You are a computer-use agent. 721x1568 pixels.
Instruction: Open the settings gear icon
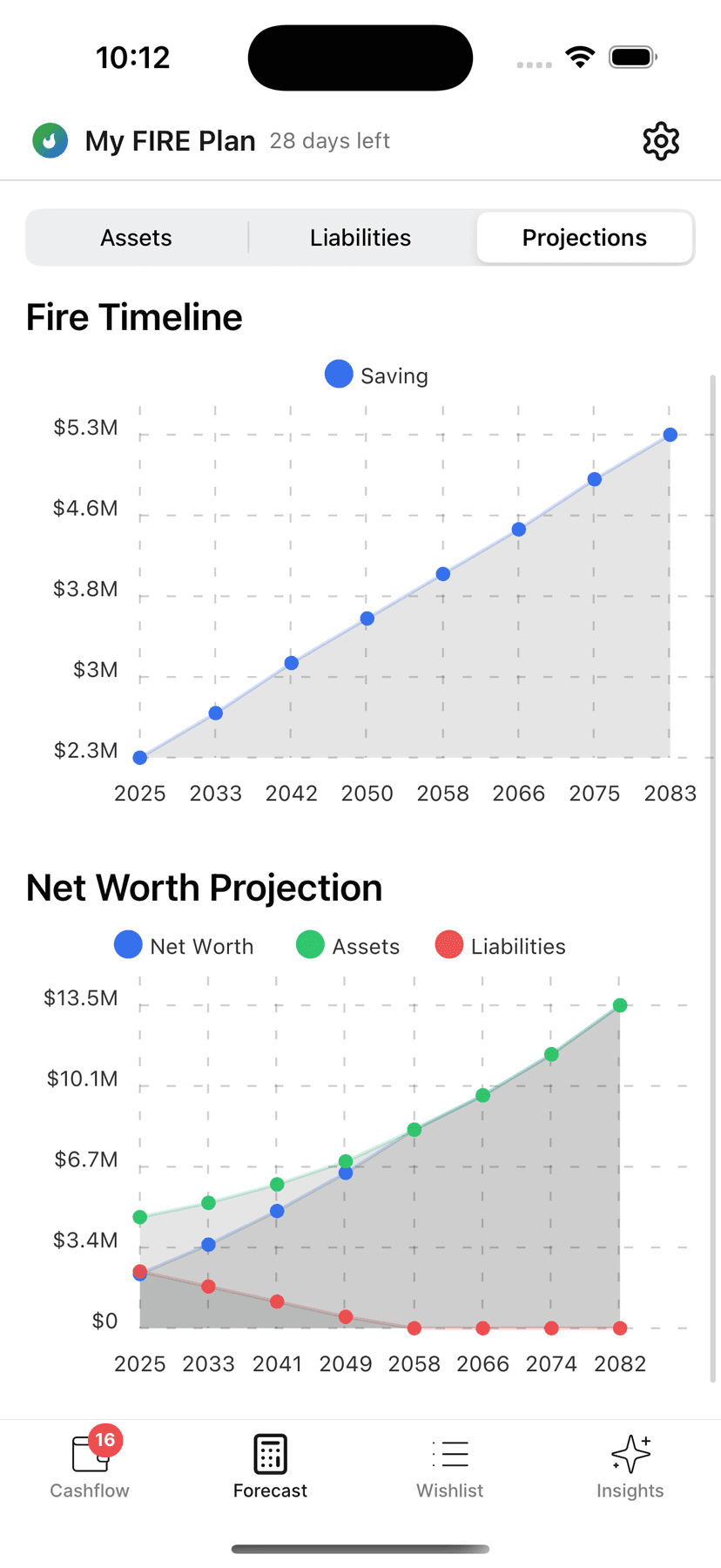(661, 140)
